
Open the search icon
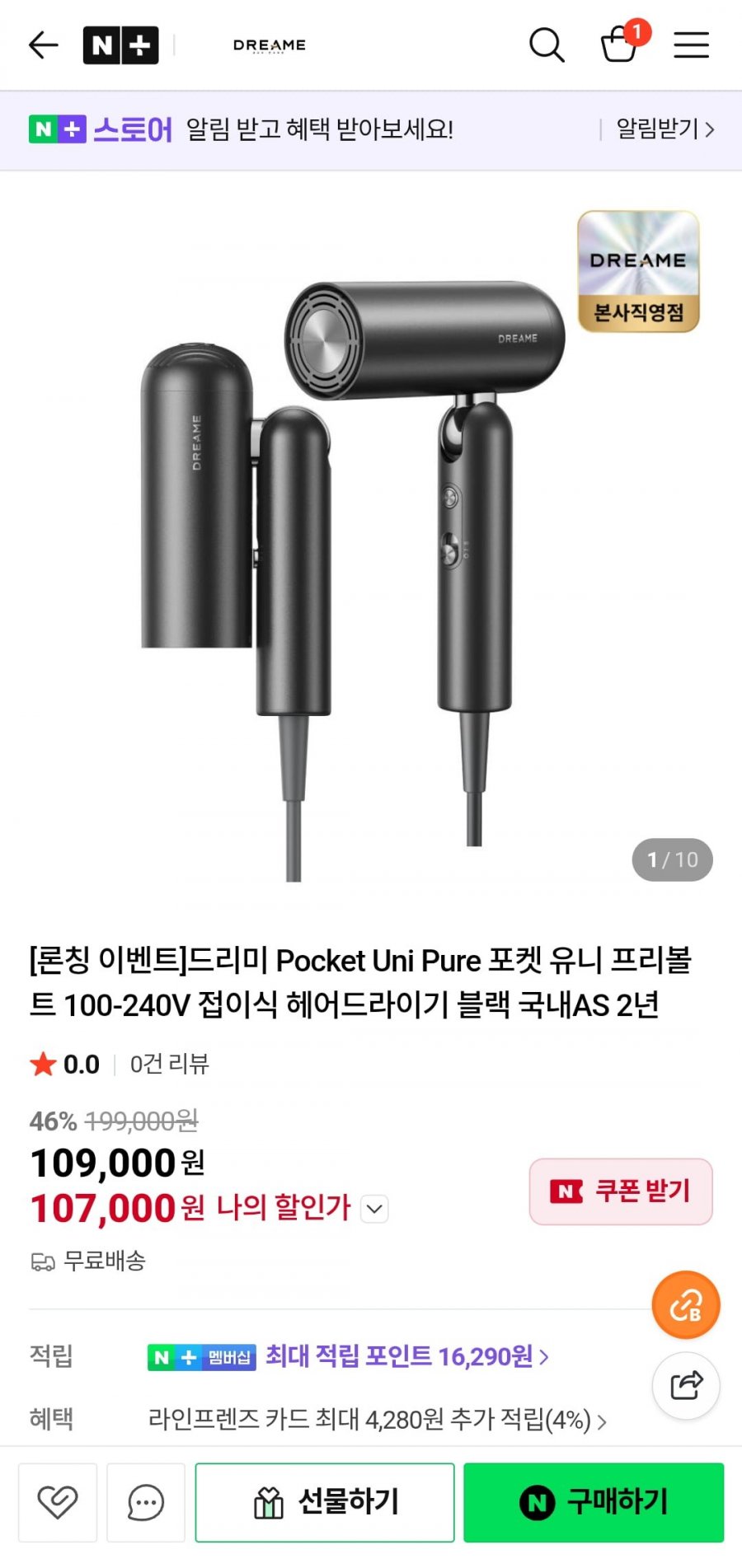click(547, 45)
